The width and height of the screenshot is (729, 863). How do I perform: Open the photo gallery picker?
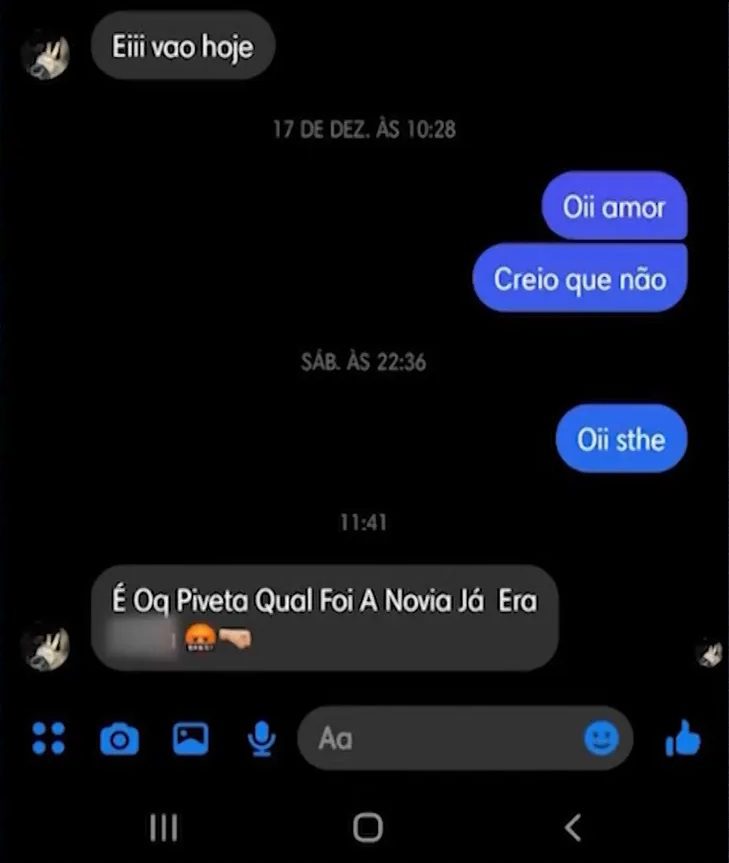[x=190, y=739]
